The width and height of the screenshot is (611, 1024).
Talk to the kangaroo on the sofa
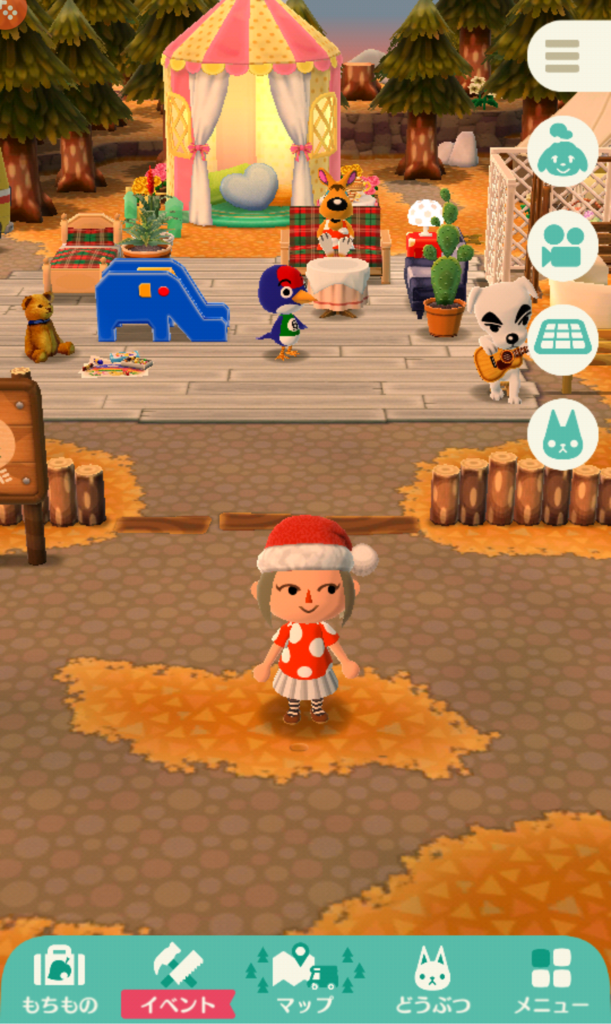coord(337,212)
